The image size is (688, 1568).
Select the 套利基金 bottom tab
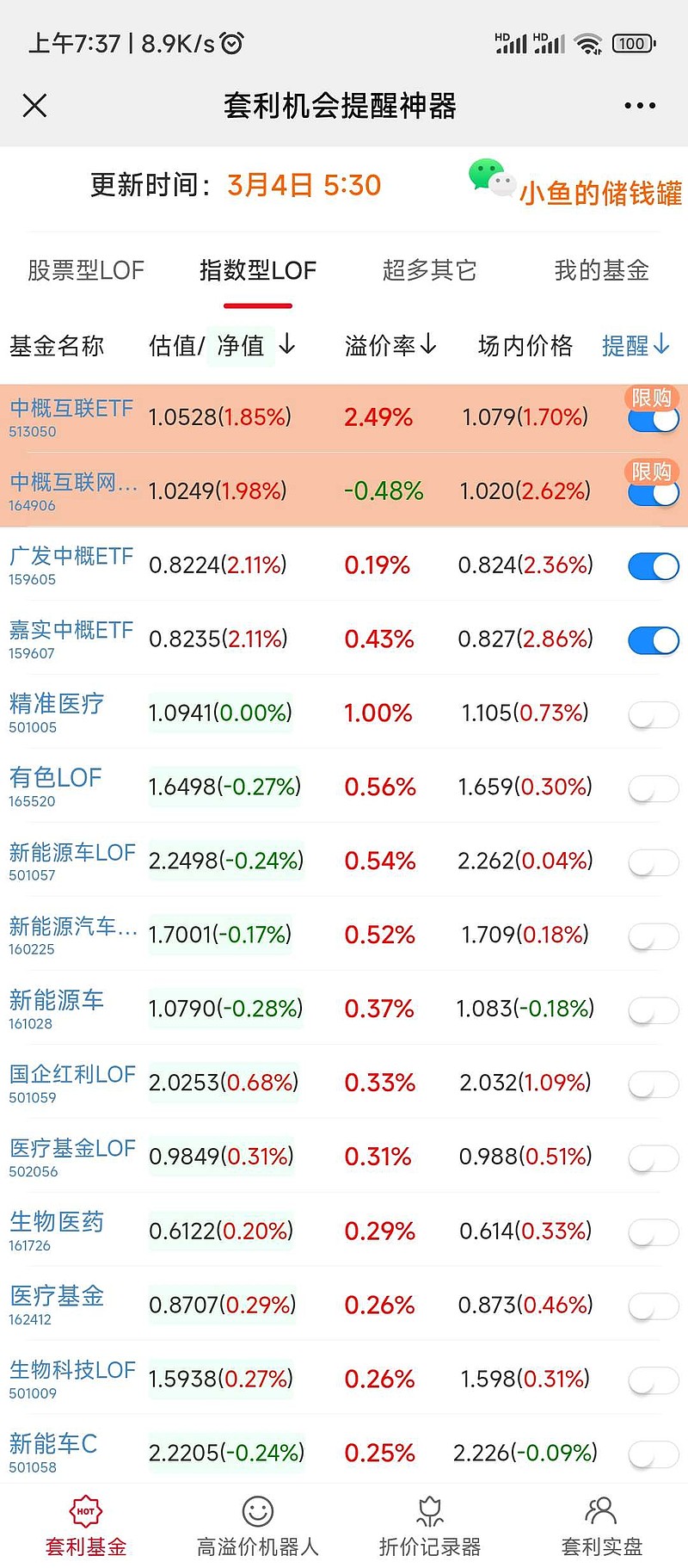[x=86, y=1526]
